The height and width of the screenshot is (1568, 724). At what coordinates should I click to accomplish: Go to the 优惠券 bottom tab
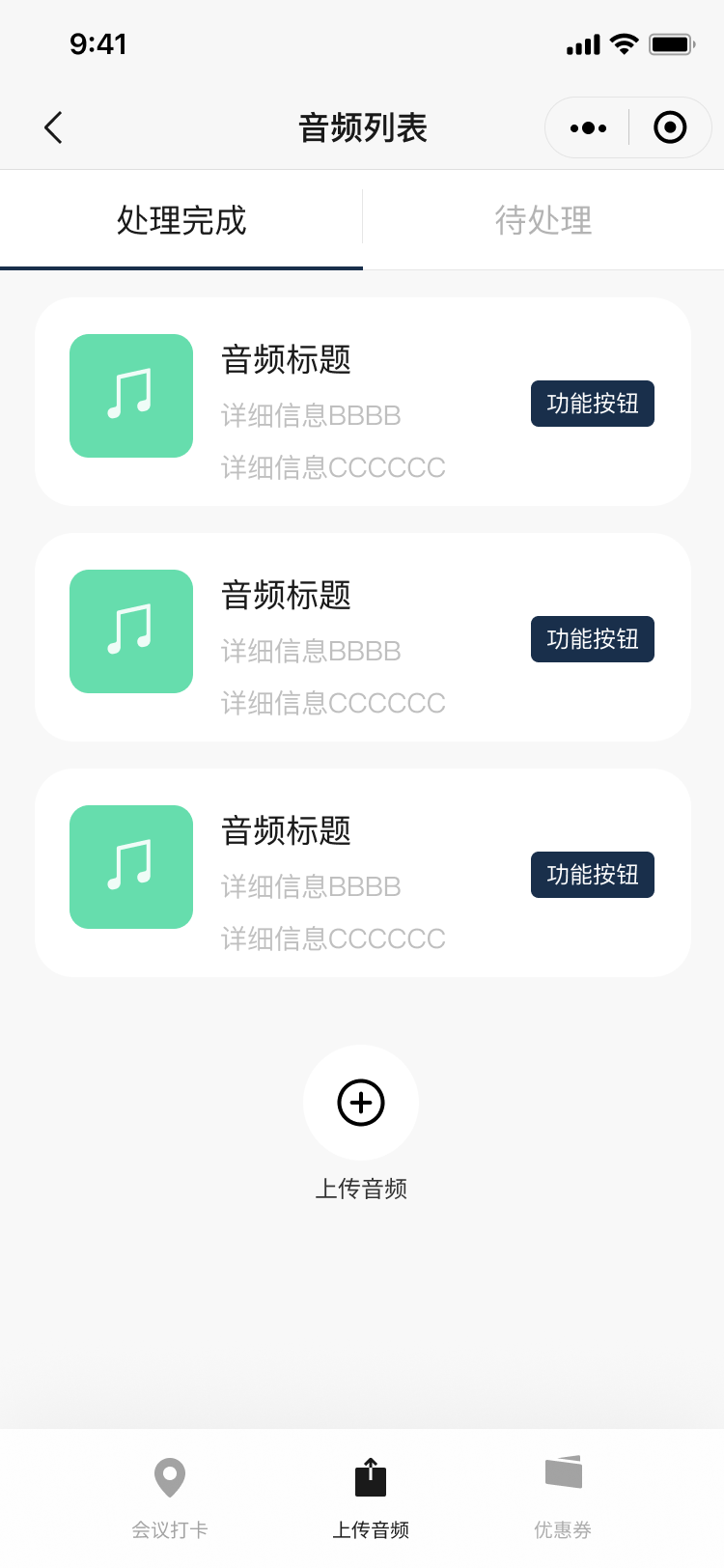(x=563, y=1497)
